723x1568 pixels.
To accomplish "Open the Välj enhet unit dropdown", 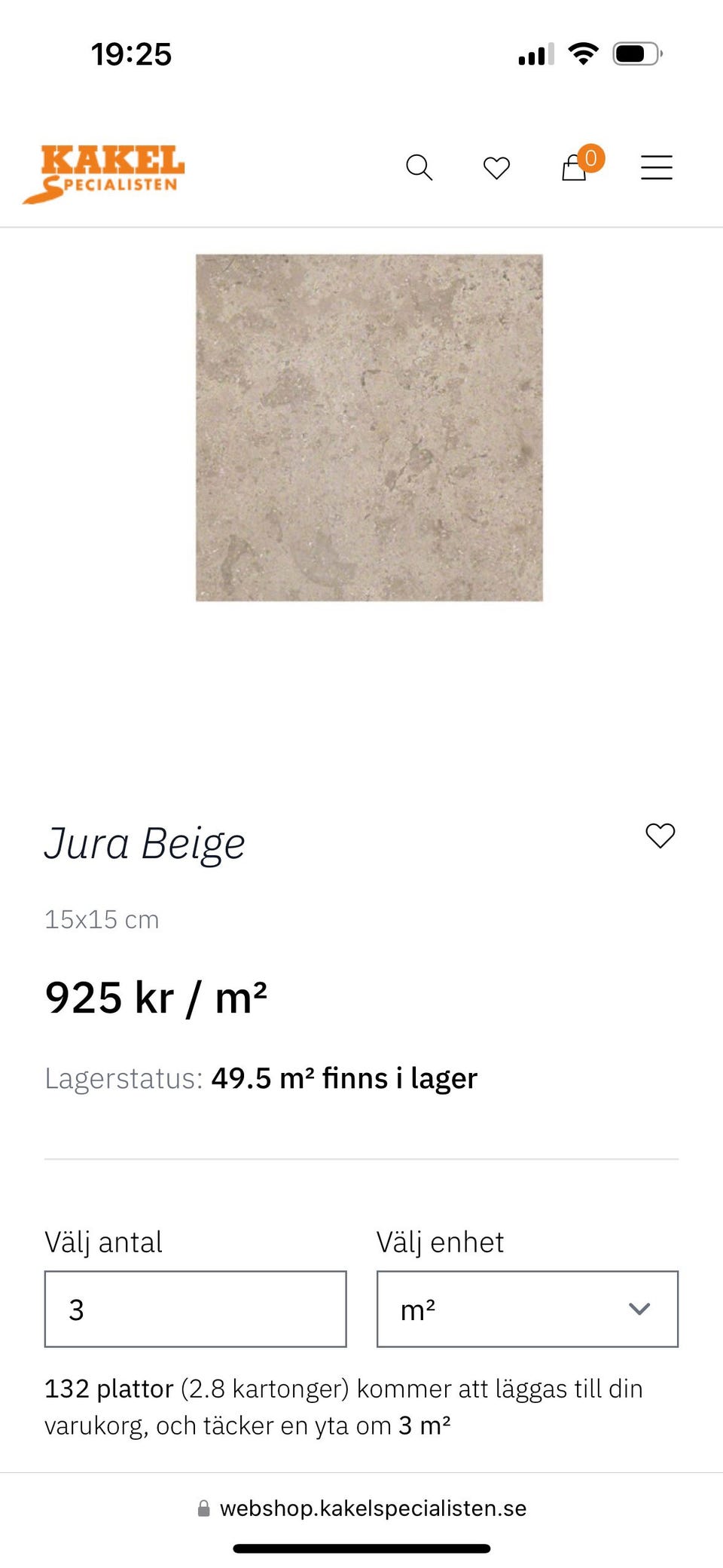I will pos(527,1309).
